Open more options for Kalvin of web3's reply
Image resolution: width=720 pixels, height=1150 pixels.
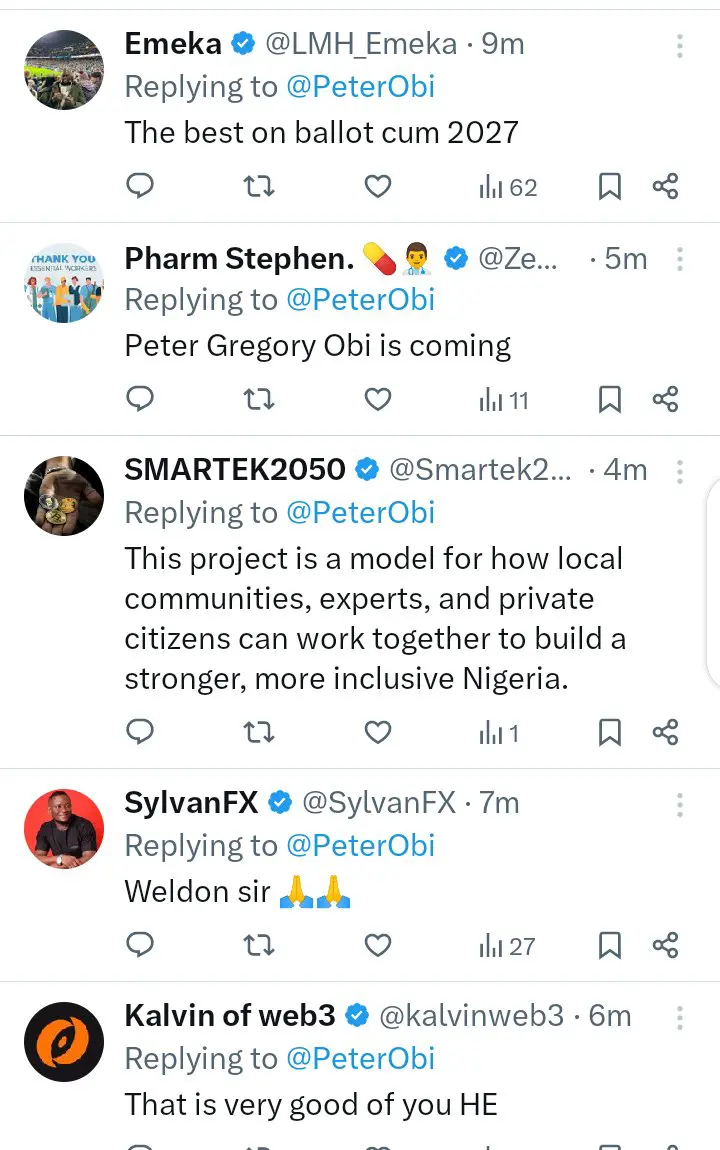click(x=679, y=1018)
